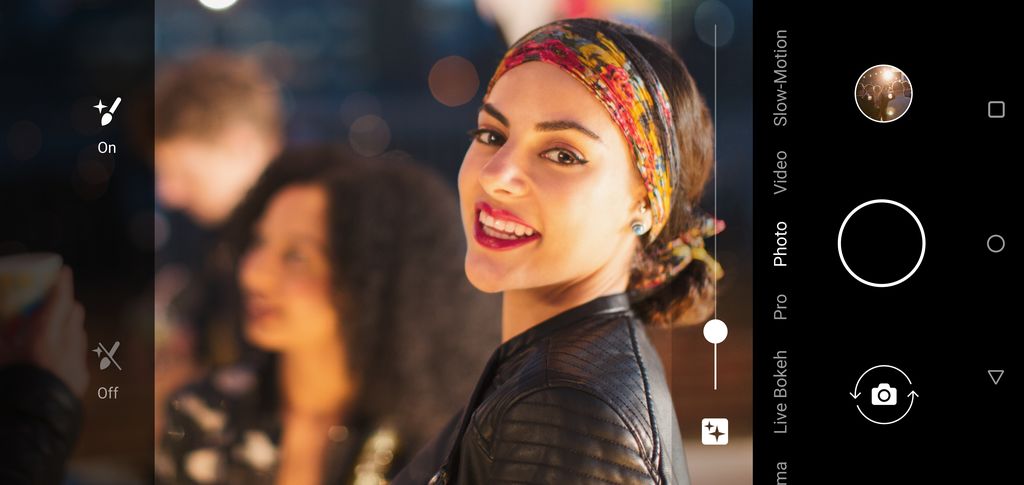Go back using the navigation triangle
The width and height of the screenshot is (1024, 485).
pos(996,377)
